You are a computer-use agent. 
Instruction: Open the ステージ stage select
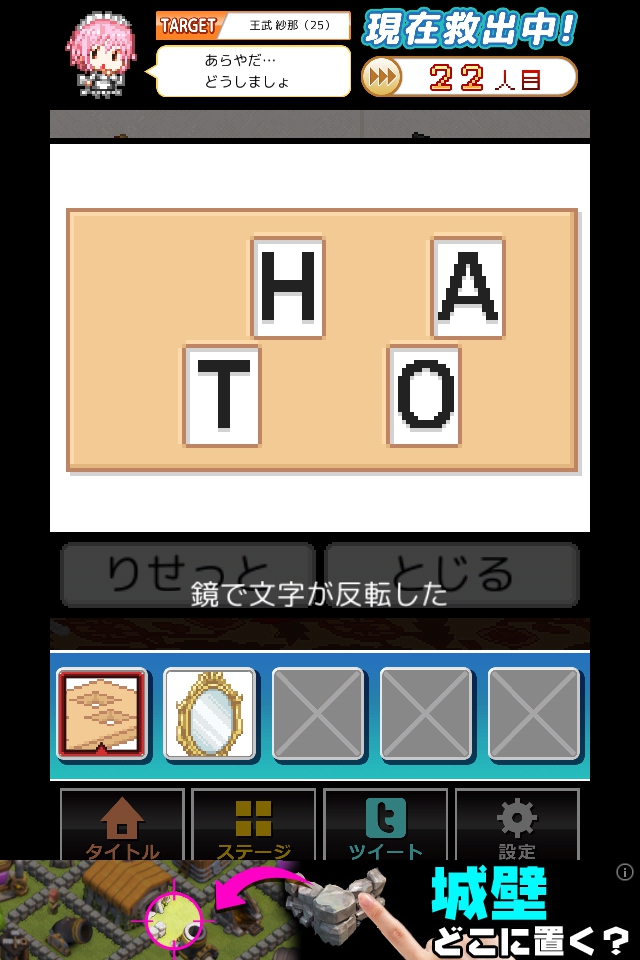pos(253,826)
